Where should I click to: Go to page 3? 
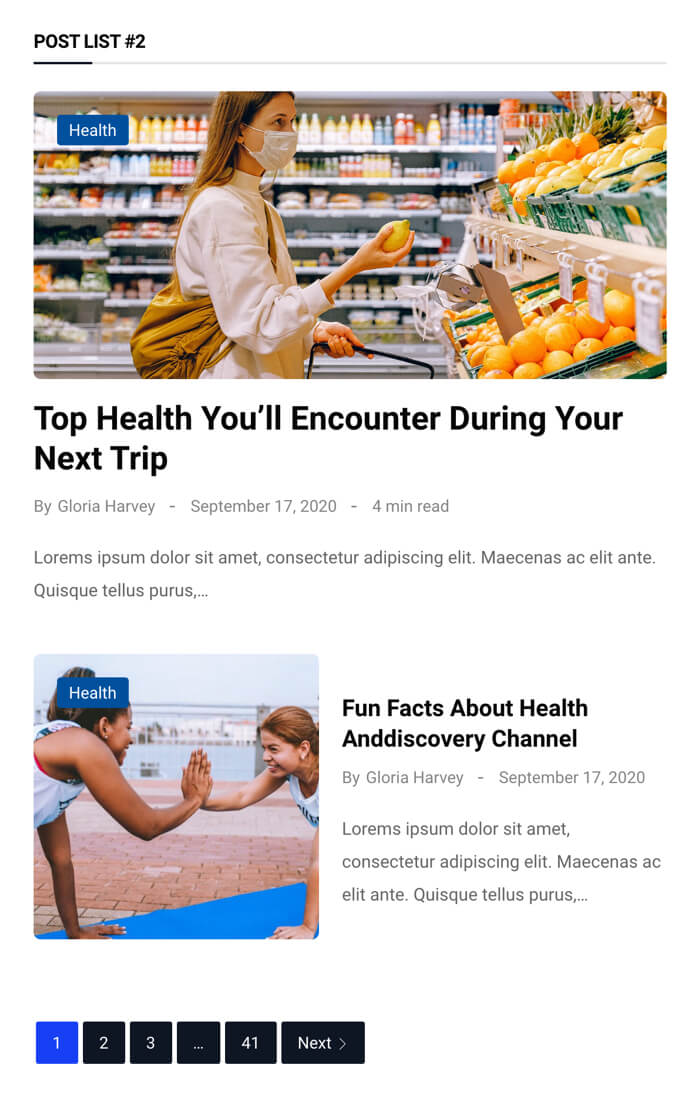click(151, 1043)
